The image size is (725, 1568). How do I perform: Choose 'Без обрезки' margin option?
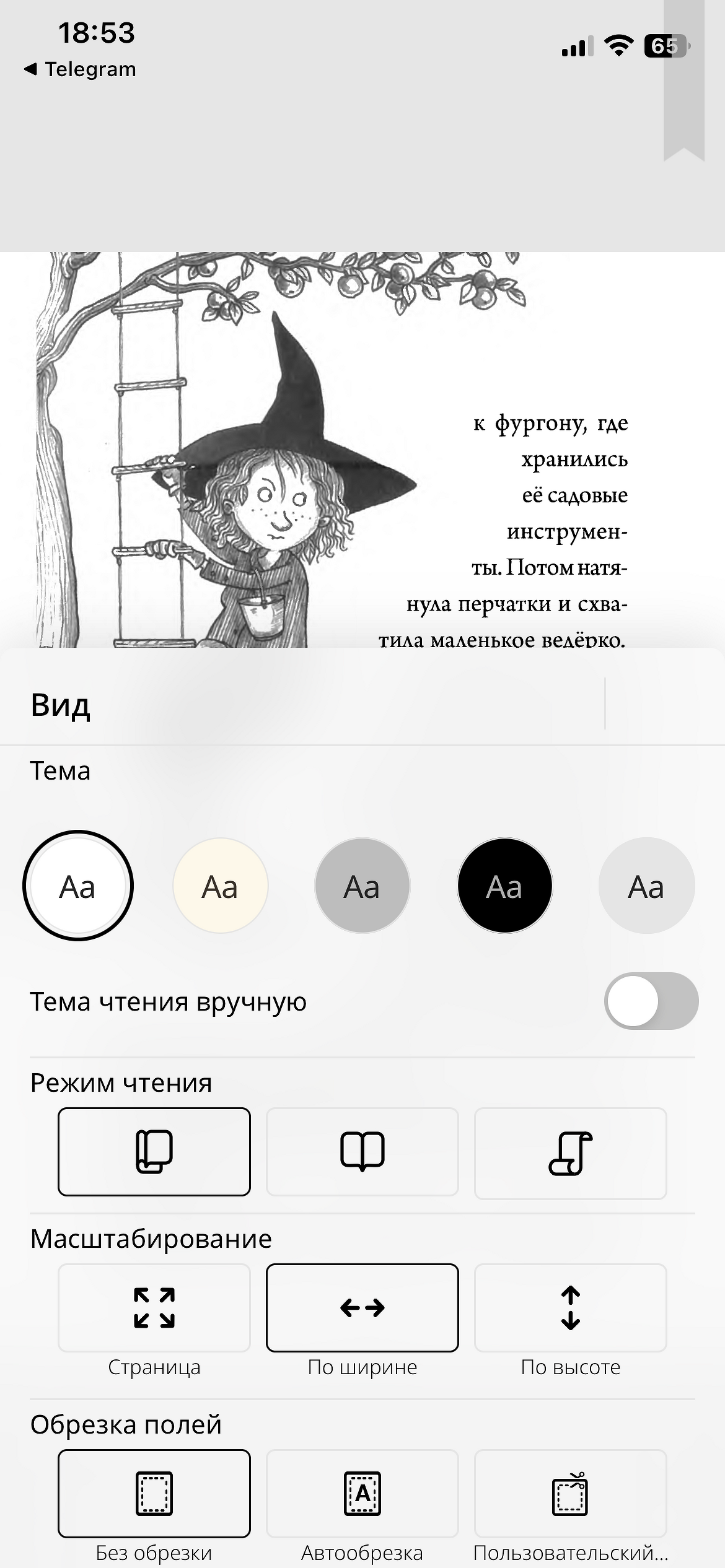click(154, 1494)
